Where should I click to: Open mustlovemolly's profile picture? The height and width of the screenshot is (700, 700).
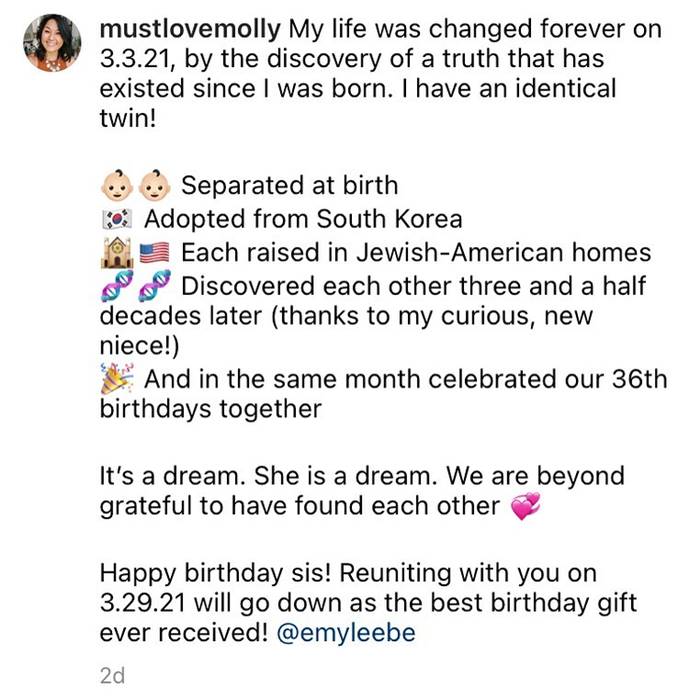tap(51, 43)
